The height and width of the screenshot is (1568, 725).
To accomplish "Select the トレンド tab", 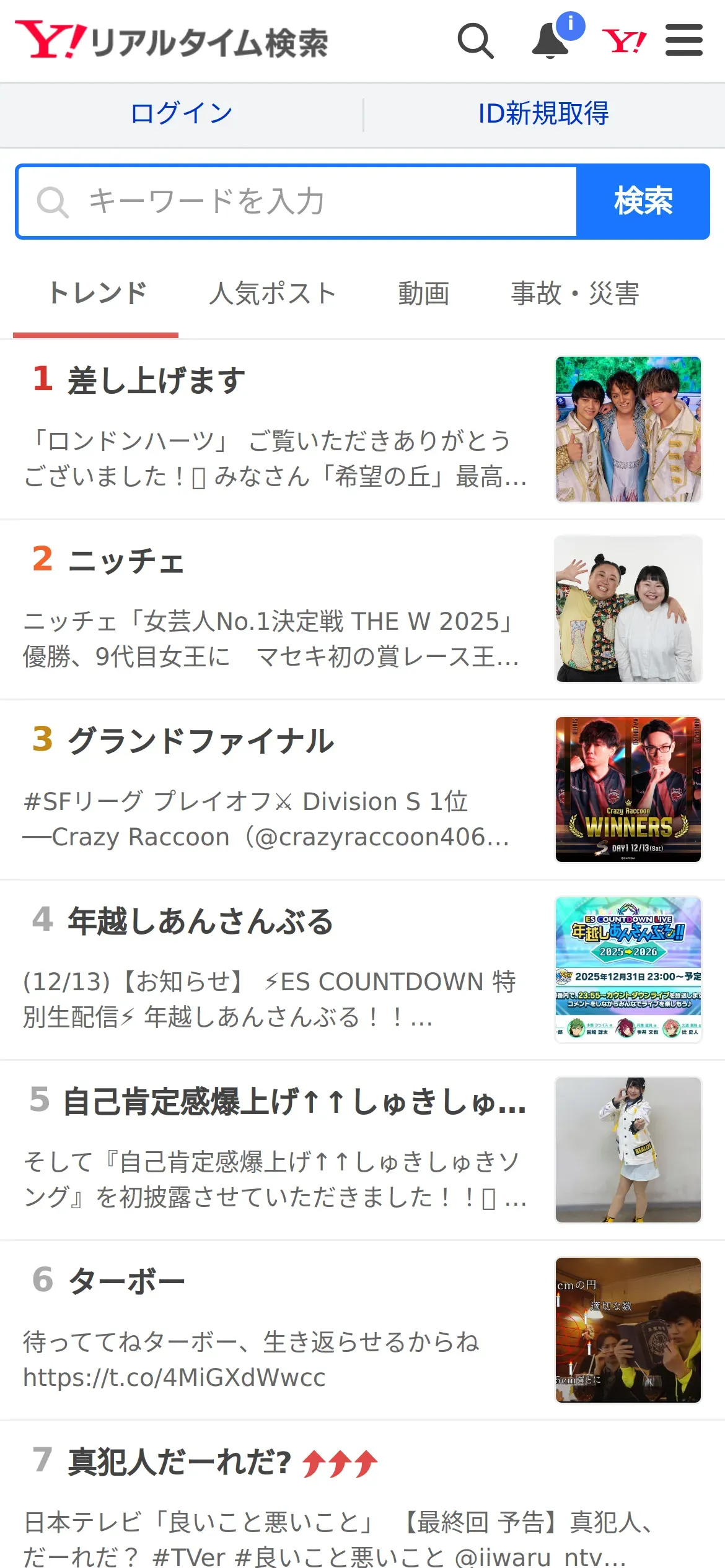I will click(97, 294).
